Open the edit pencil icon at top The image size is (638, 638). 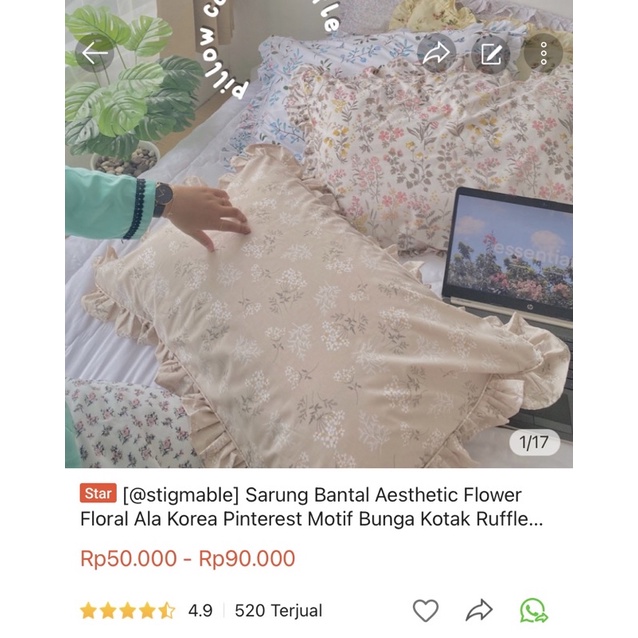point(491,53)
